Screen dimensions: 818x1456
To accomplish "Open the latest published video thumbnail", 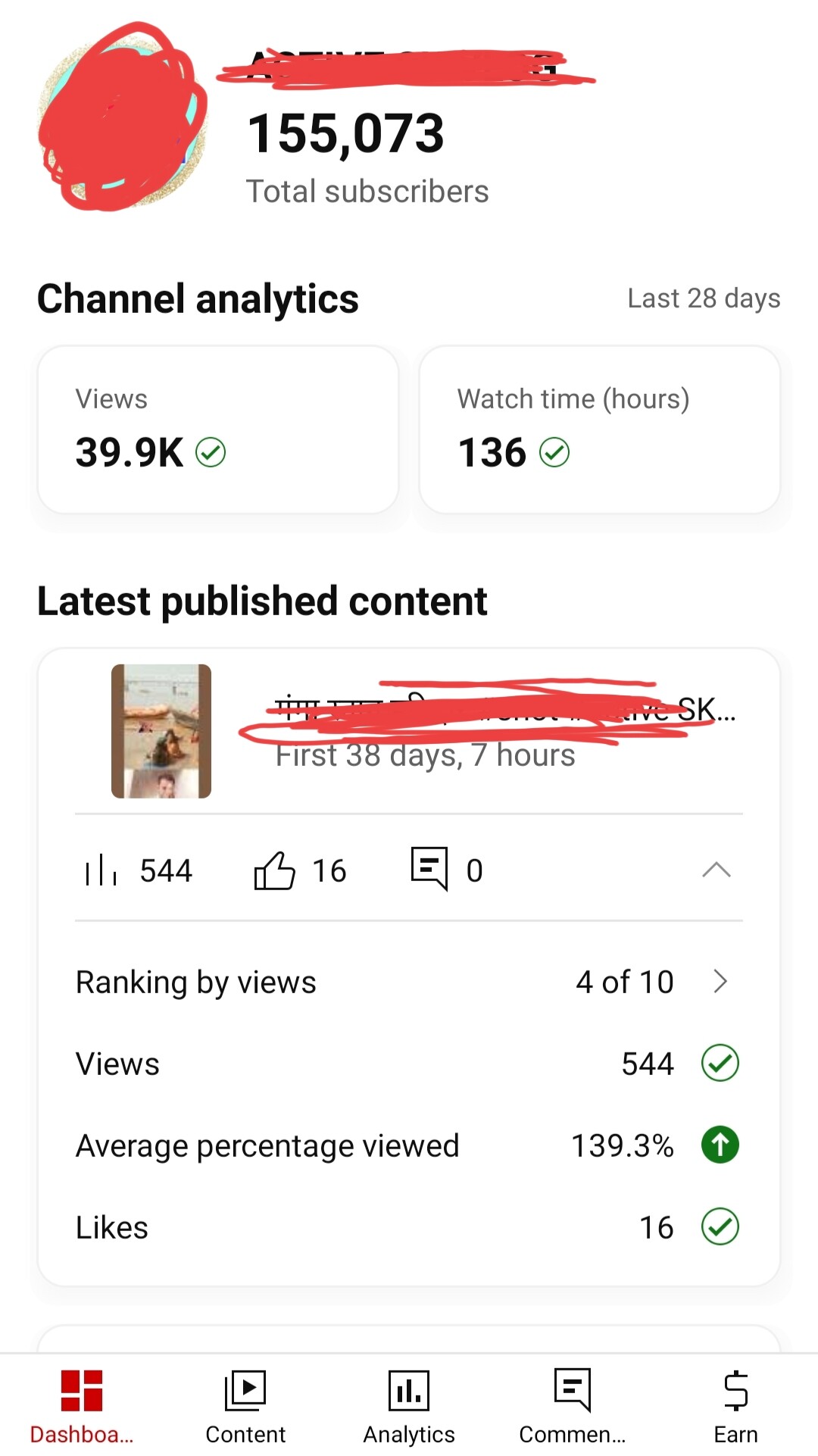I will tap(161, 731).
